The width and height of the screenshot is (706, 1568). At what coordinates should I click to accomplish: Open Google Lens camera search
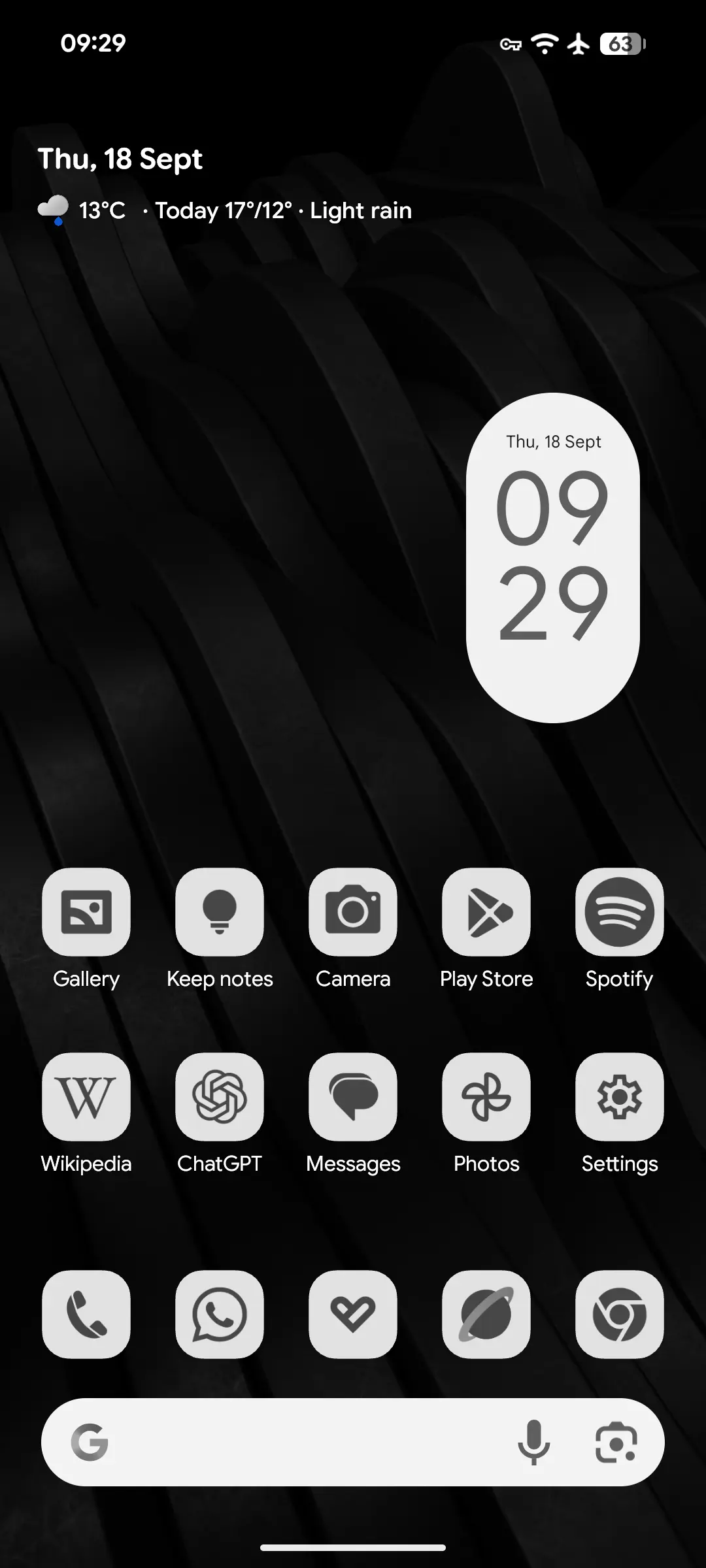[616, 1442]
